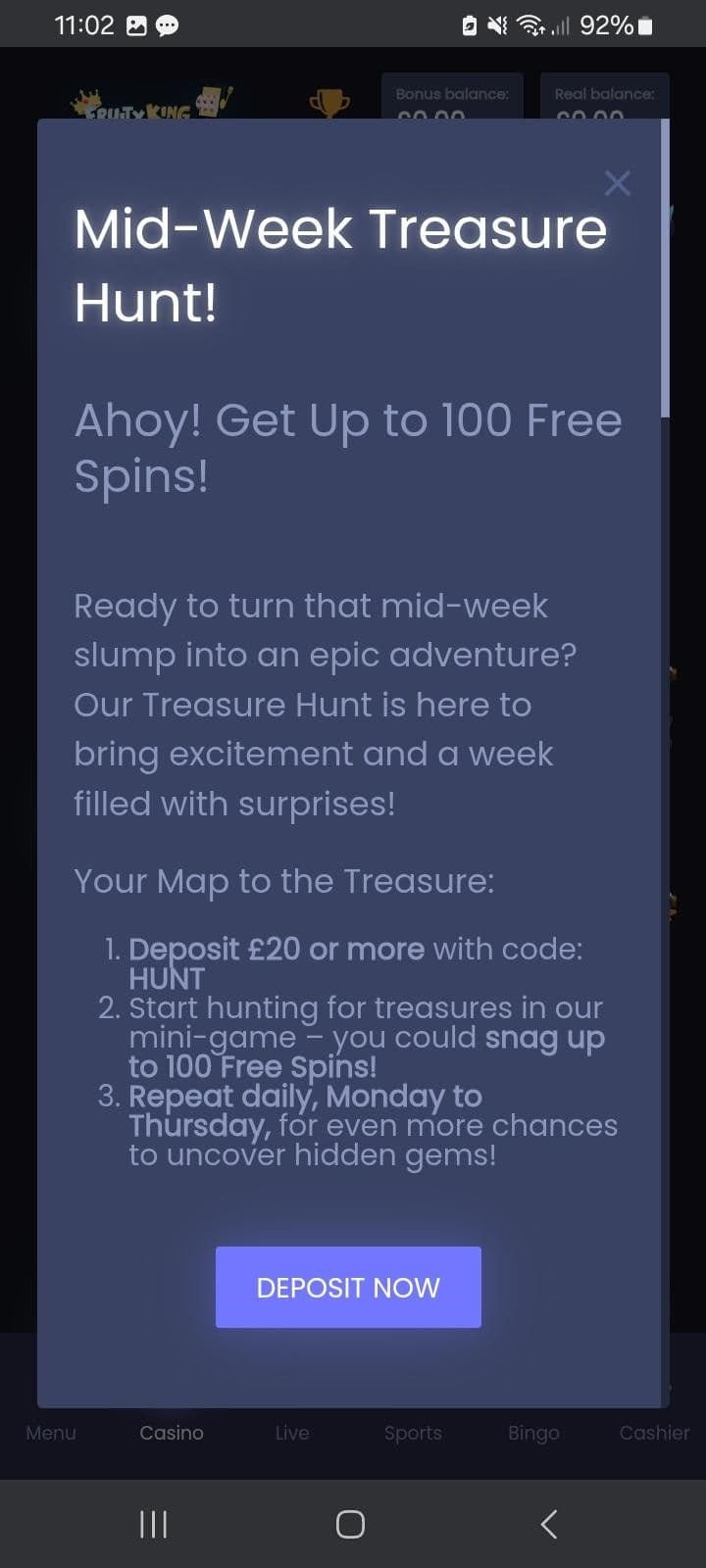Tap the DEPOSIT NOW button

[348, 1287]
